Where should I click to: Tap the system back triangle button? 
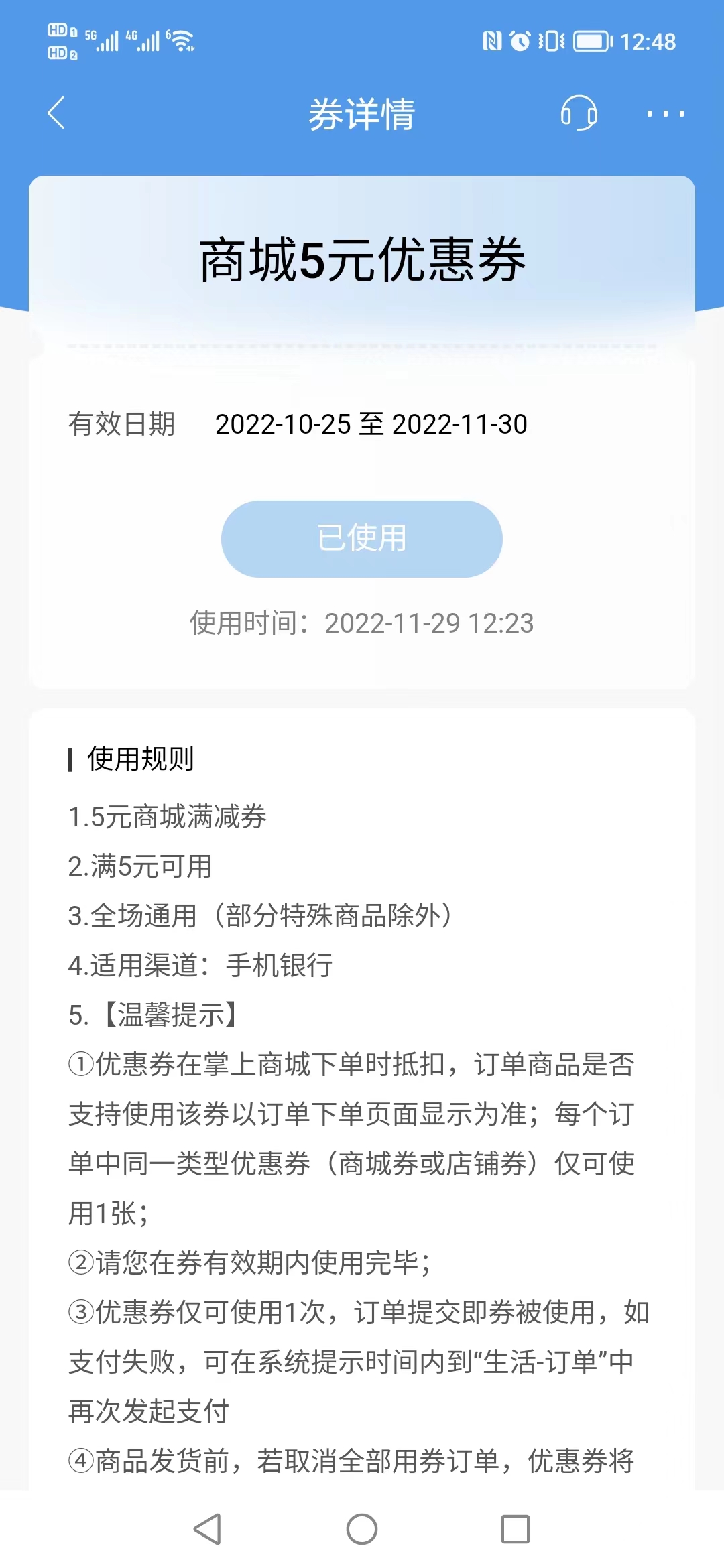click(208, 1529)
